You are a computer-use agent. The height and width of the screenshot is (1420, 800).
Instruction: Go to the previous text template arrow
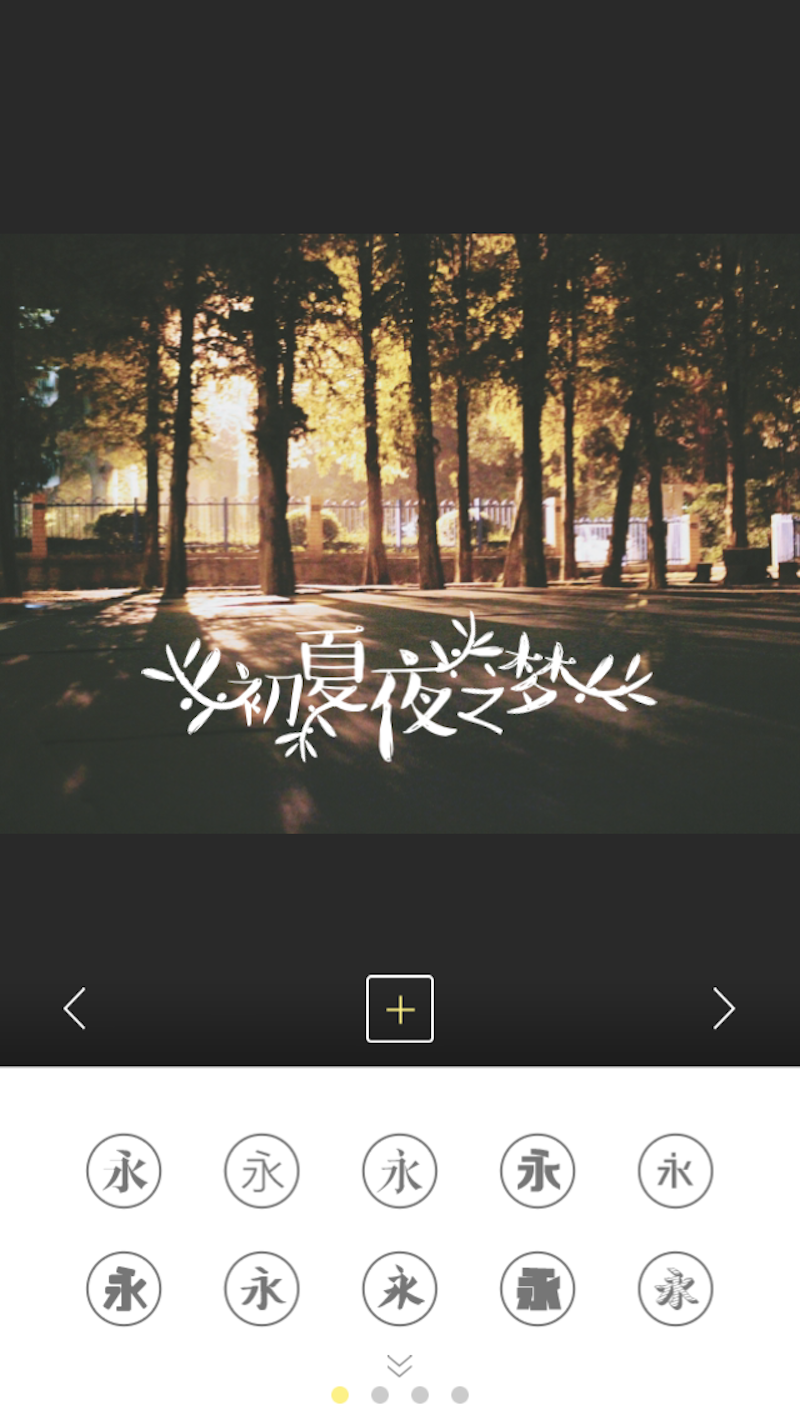75,1008
